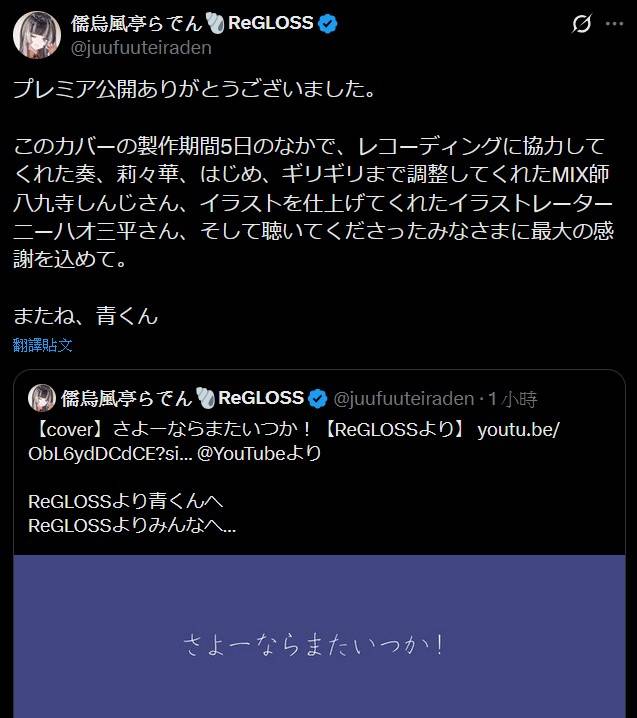637x718 pixels.
Task: Open the youtu.be link in the quoted post
Action: click(x=518, y=430)
